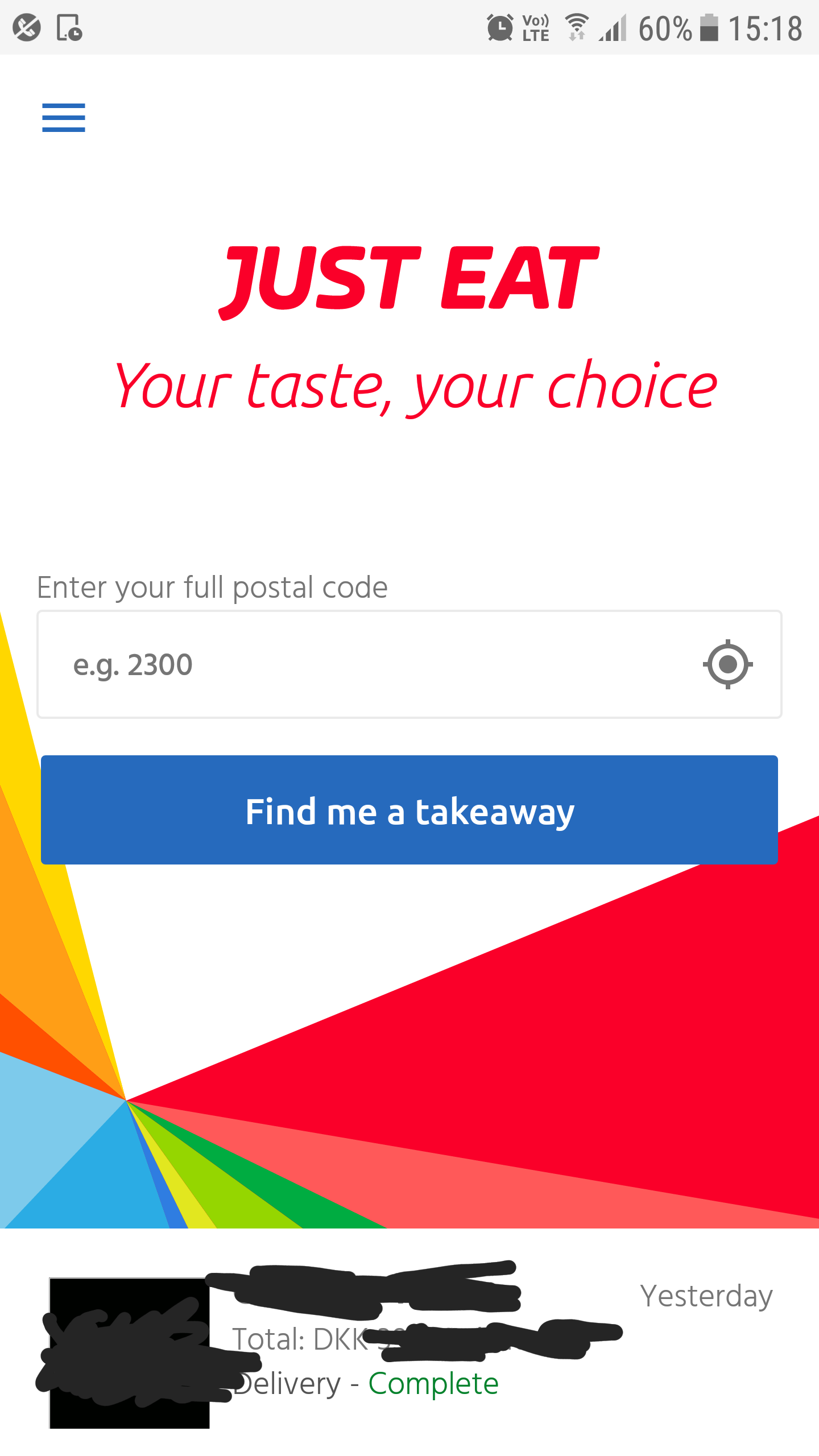This screenshot has width=819, height=1456.
Task: Tap the postal code input field
Action: coord(364,664)
